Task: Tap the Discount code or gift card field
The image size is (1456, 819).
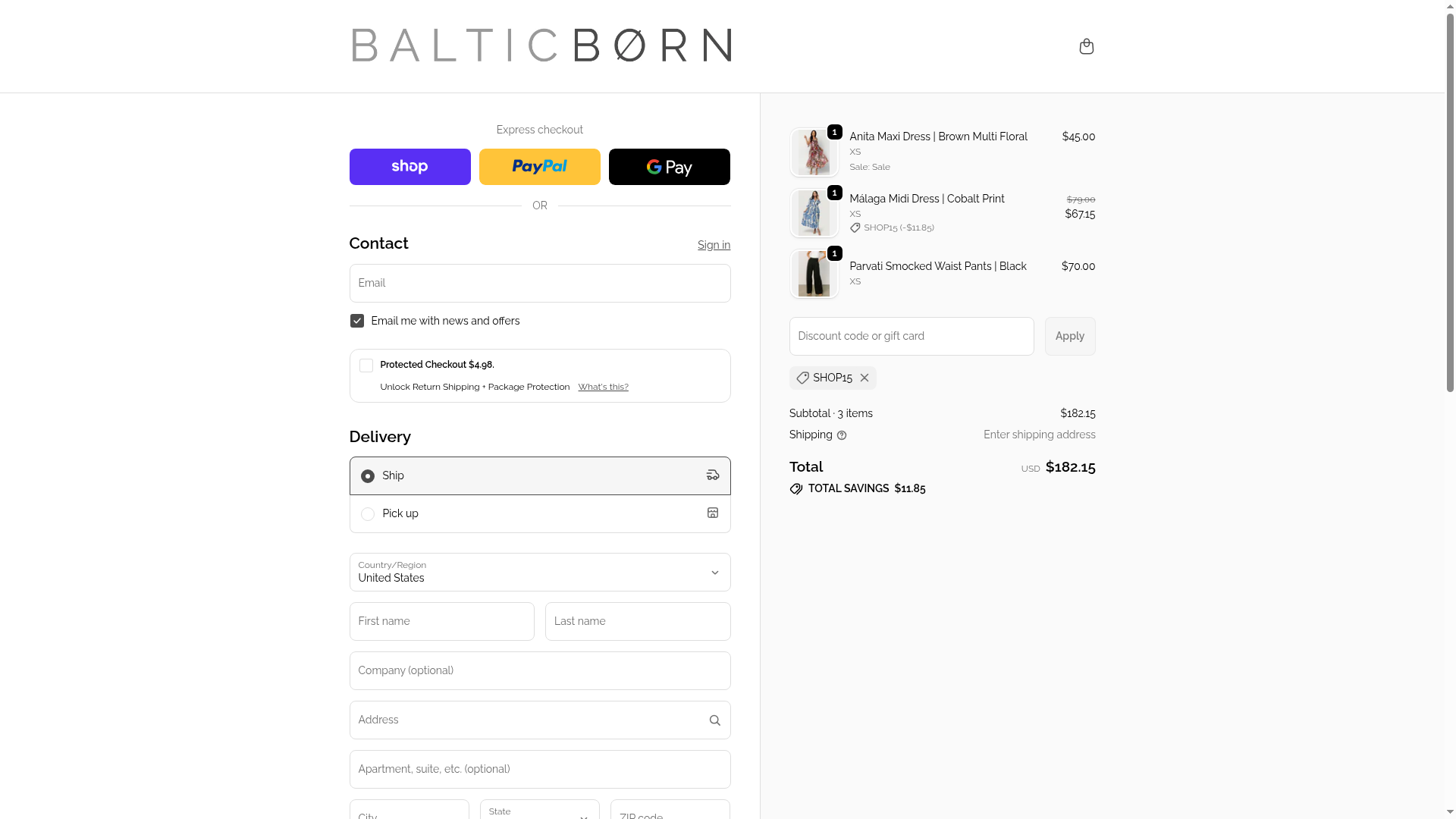Action: 911,336
